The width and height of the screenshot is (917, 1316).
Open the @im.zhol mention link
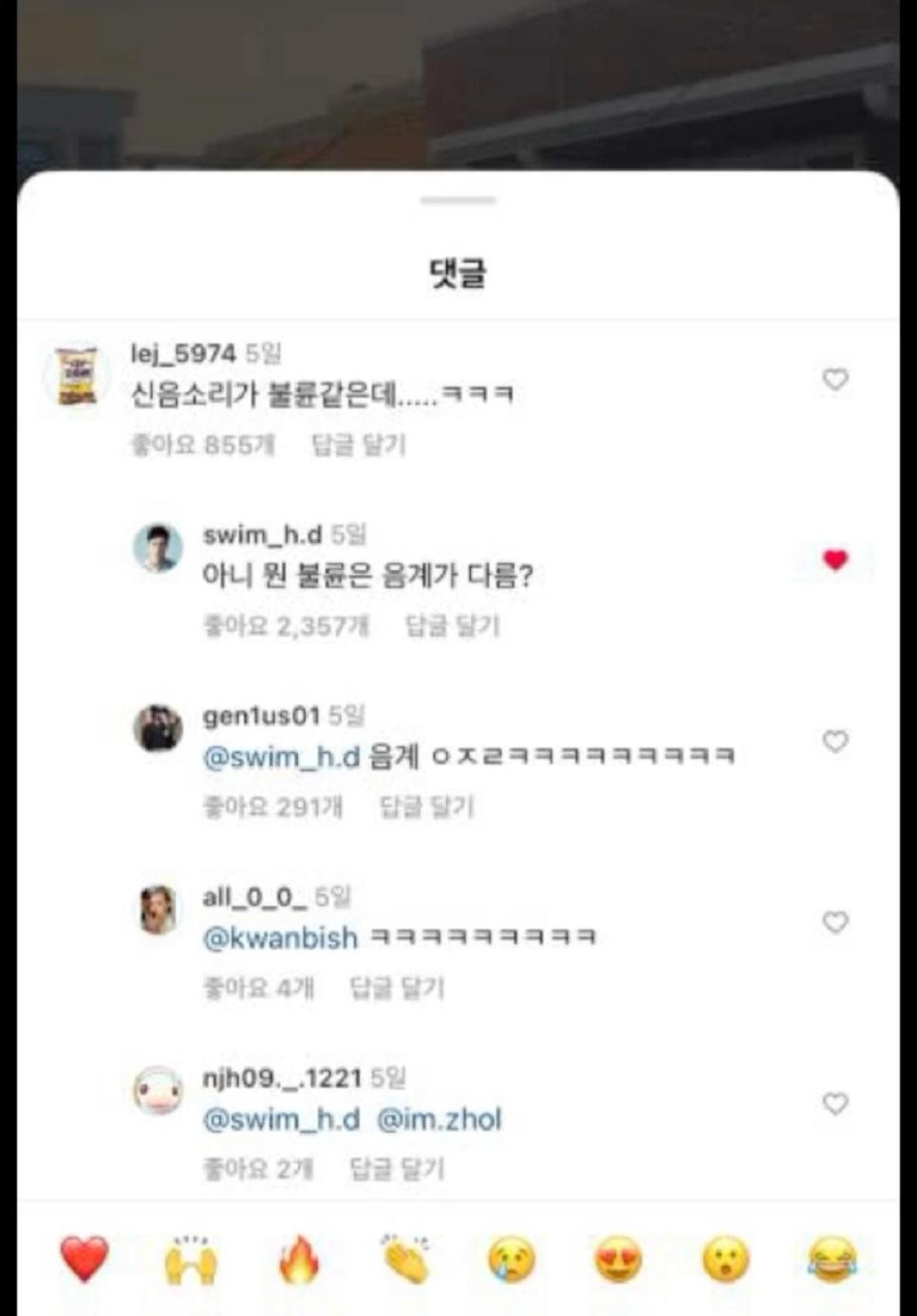click(x=440, y=1120)
